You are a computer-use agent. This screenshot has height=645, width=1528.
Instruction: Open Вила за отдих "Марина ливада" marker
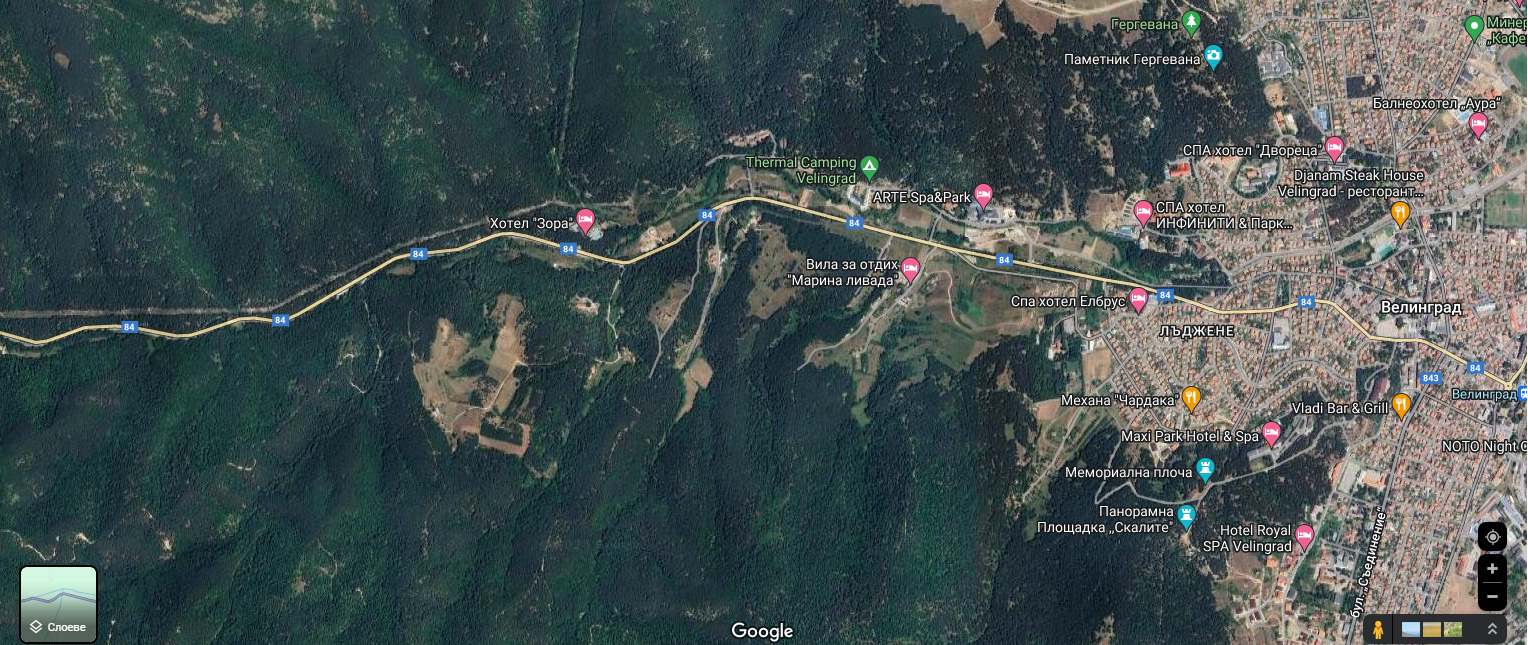[910, 268]
